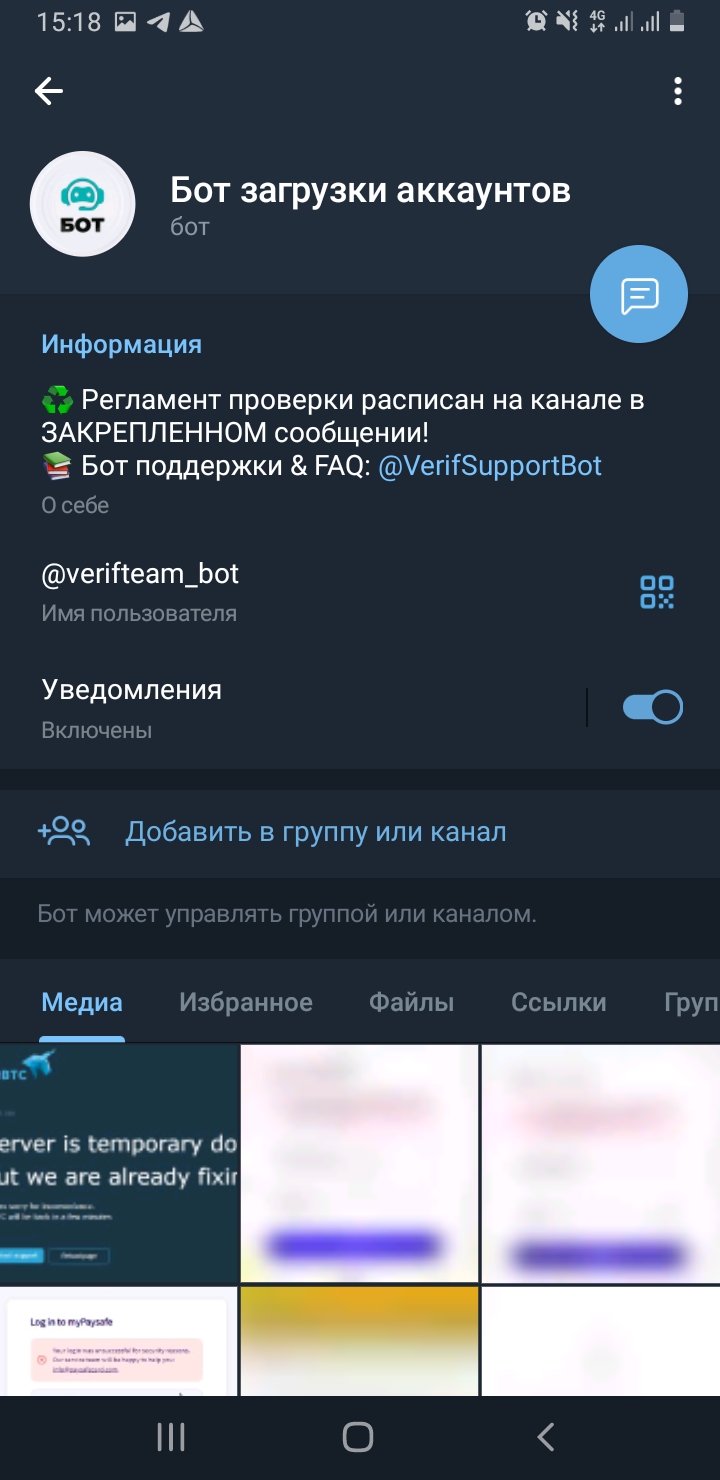Open chat with the bot via message button
This screenshot has height=1480, width=720.
(639, 295)
